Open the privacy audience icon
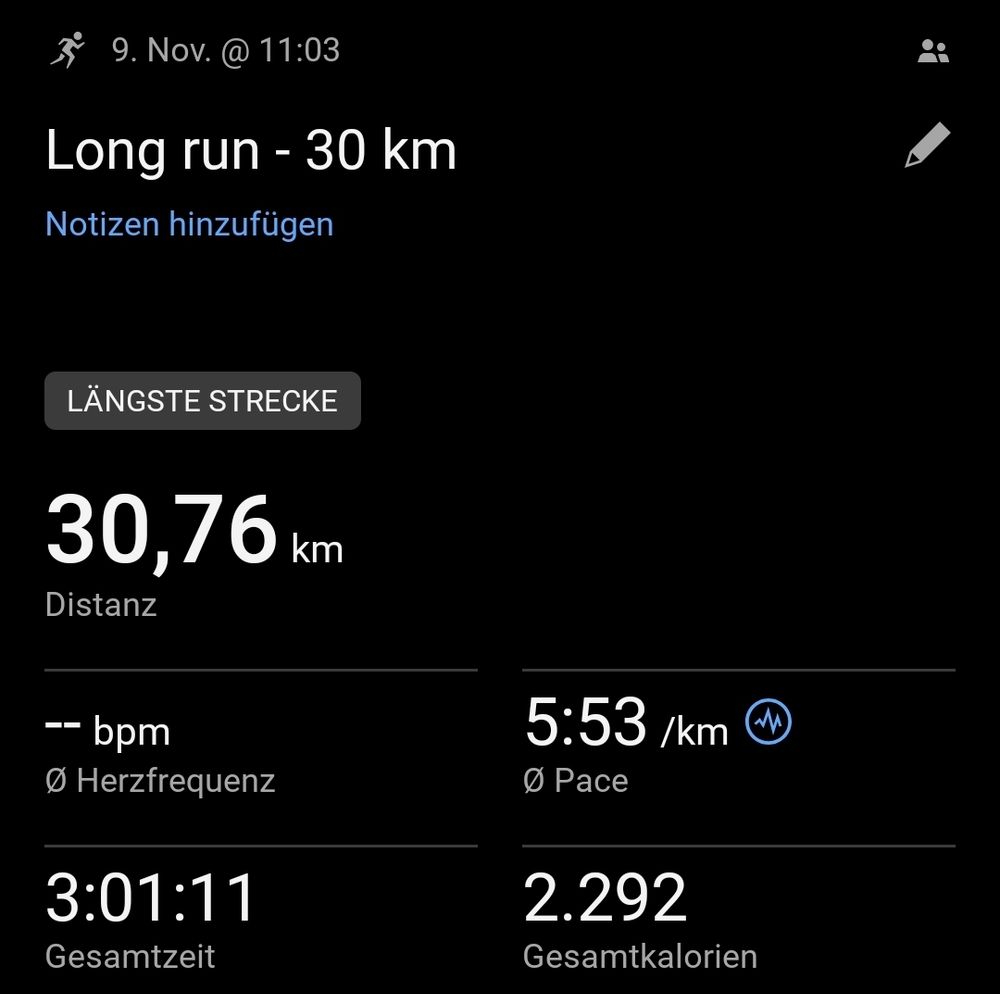 tap(932, 52)
